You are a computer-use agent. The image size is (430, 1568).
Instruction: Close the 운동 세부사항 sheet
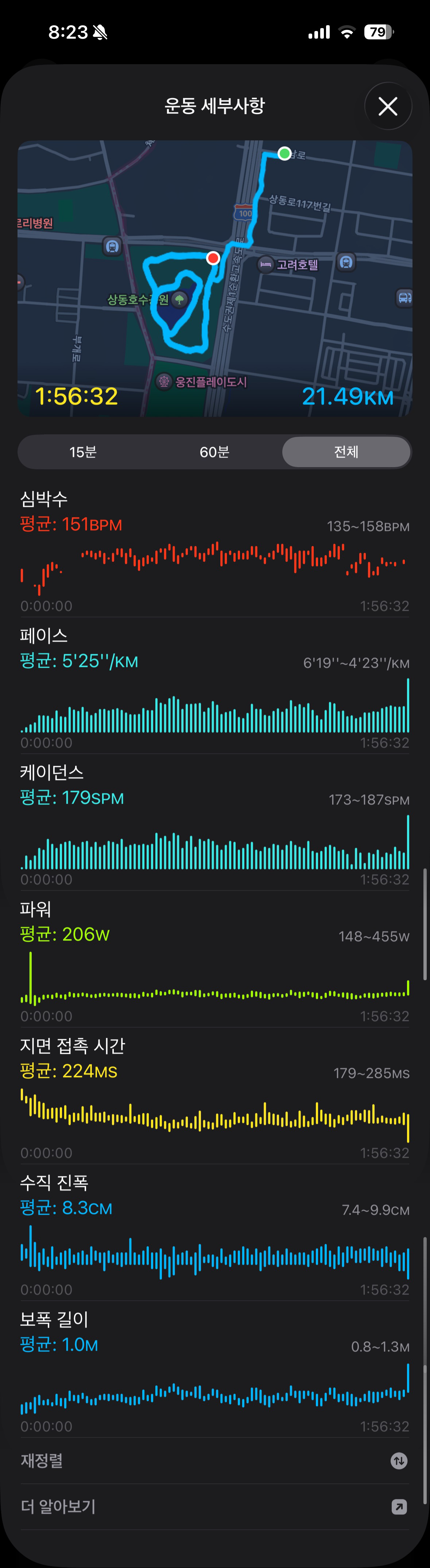[x=388, y=106]
